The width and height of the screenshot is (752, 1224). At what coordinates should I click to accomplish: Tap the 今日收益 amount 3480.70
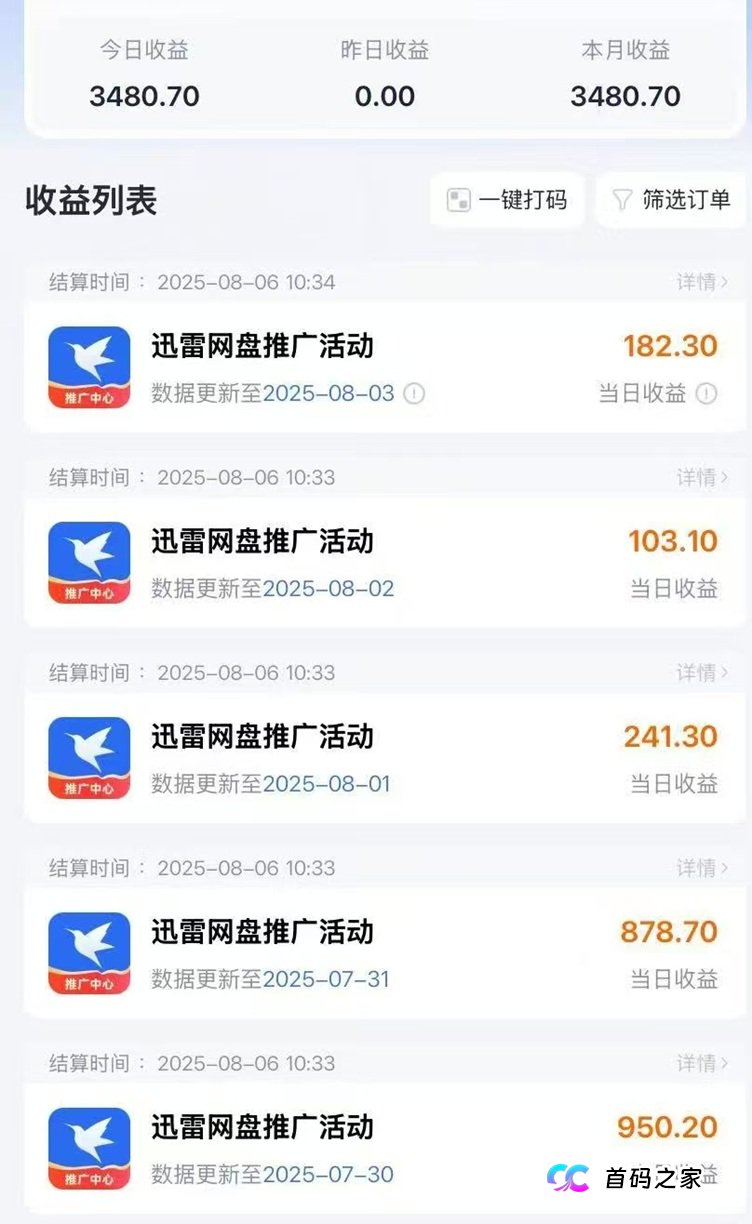pos(143,96)
